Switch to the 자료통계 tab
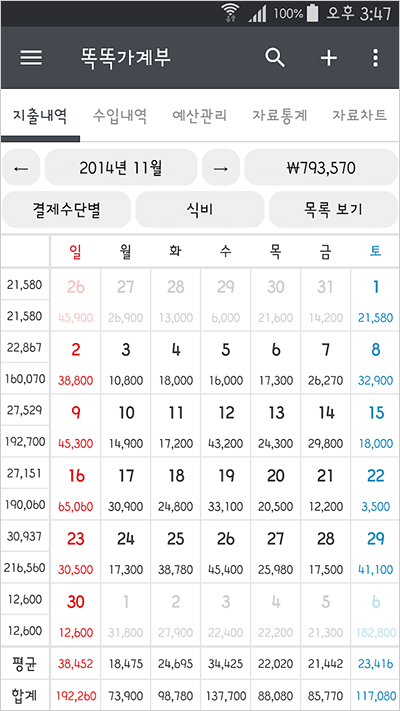The height and width of the screenshot is (711, 400). pos(280,115)
